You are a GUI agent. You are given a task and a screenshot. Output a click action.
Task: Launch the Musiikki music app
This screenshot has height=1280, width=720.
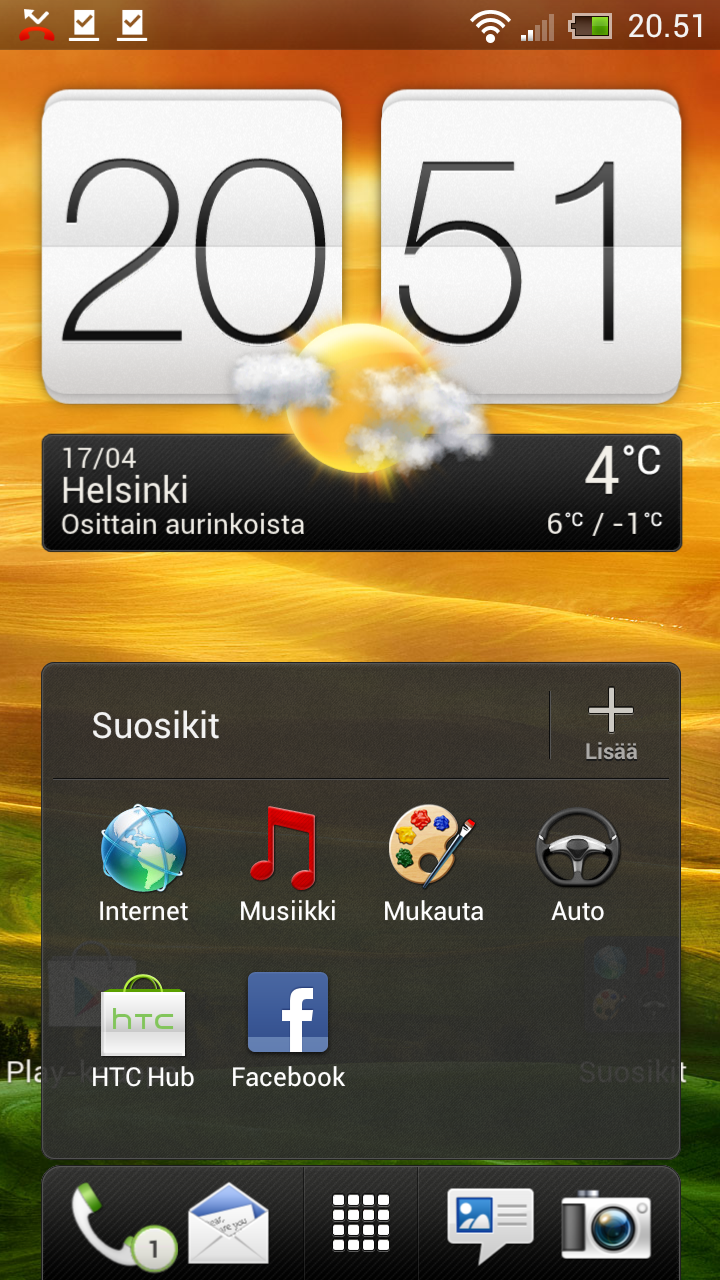287,865
